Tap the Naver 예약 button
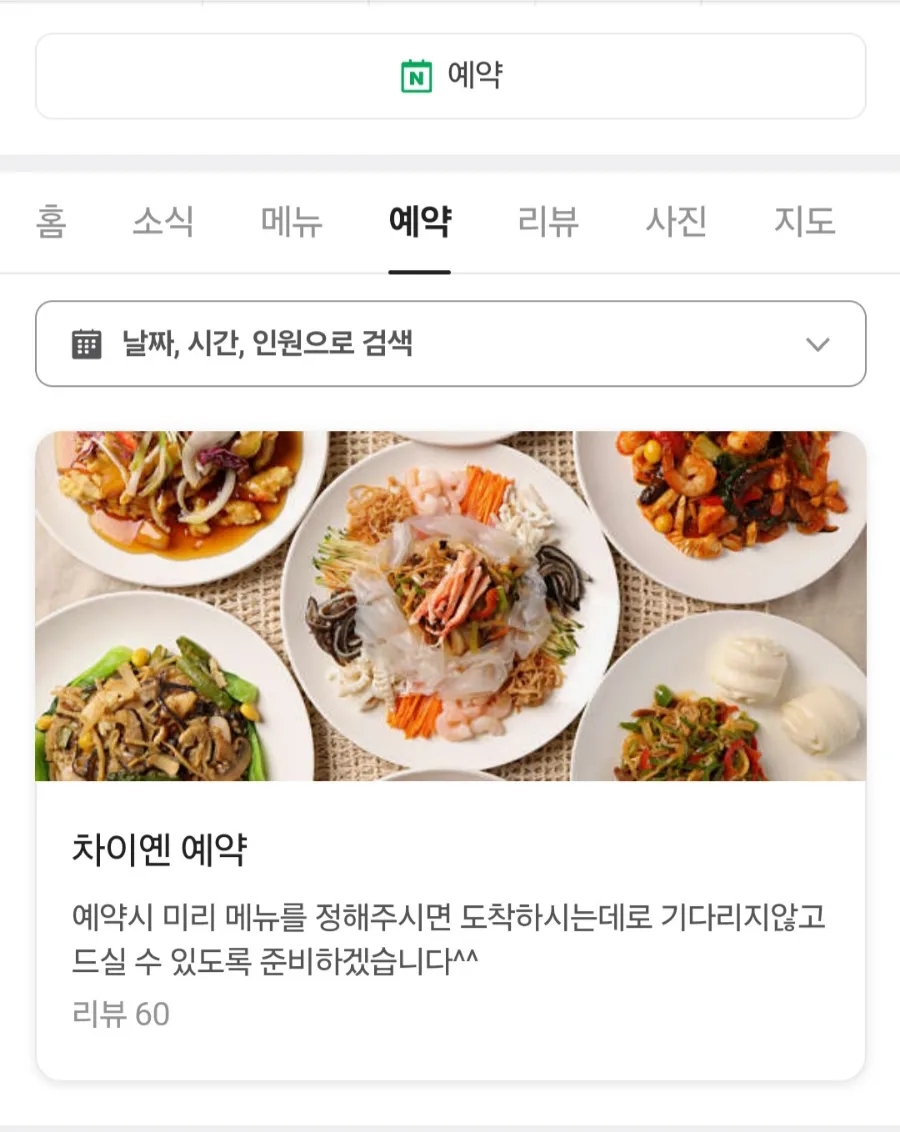Image resolution: width=900 pixels, height=1132 pixels. (450, 76)
